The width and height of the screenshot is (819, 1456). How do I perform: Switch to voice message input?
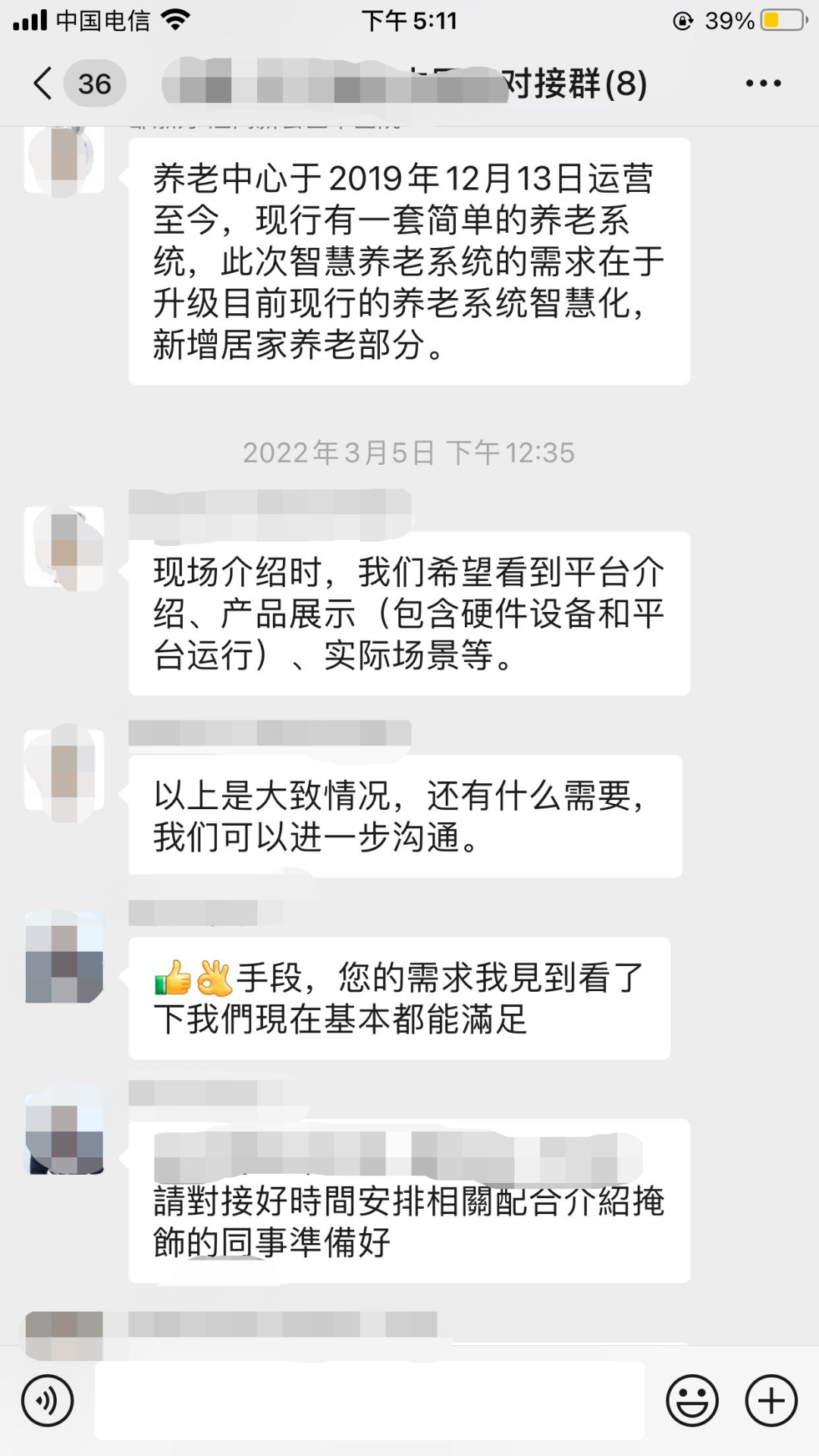(48, 1401)
